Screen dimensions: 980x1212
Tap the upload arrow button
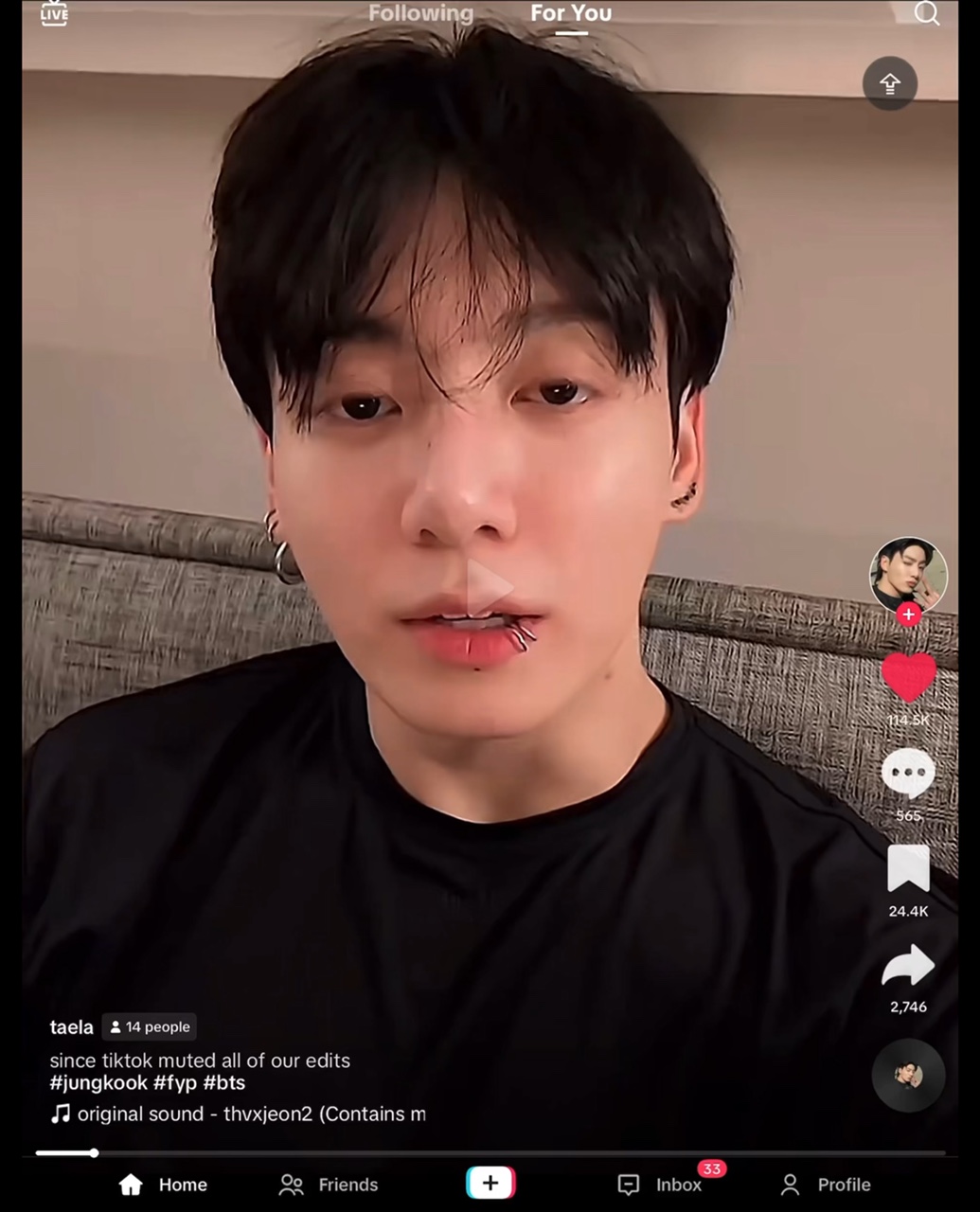tap(890, 83)
